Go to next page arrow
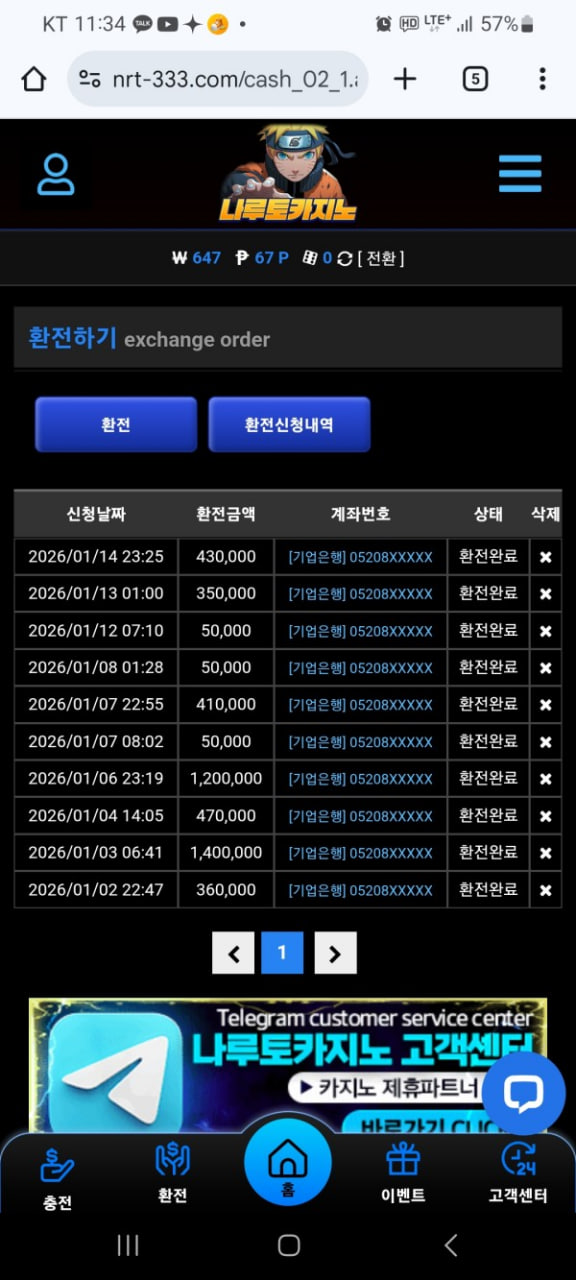Viewport: 576px width, 1280px height. pyautogui.click(x=335, y=954)
